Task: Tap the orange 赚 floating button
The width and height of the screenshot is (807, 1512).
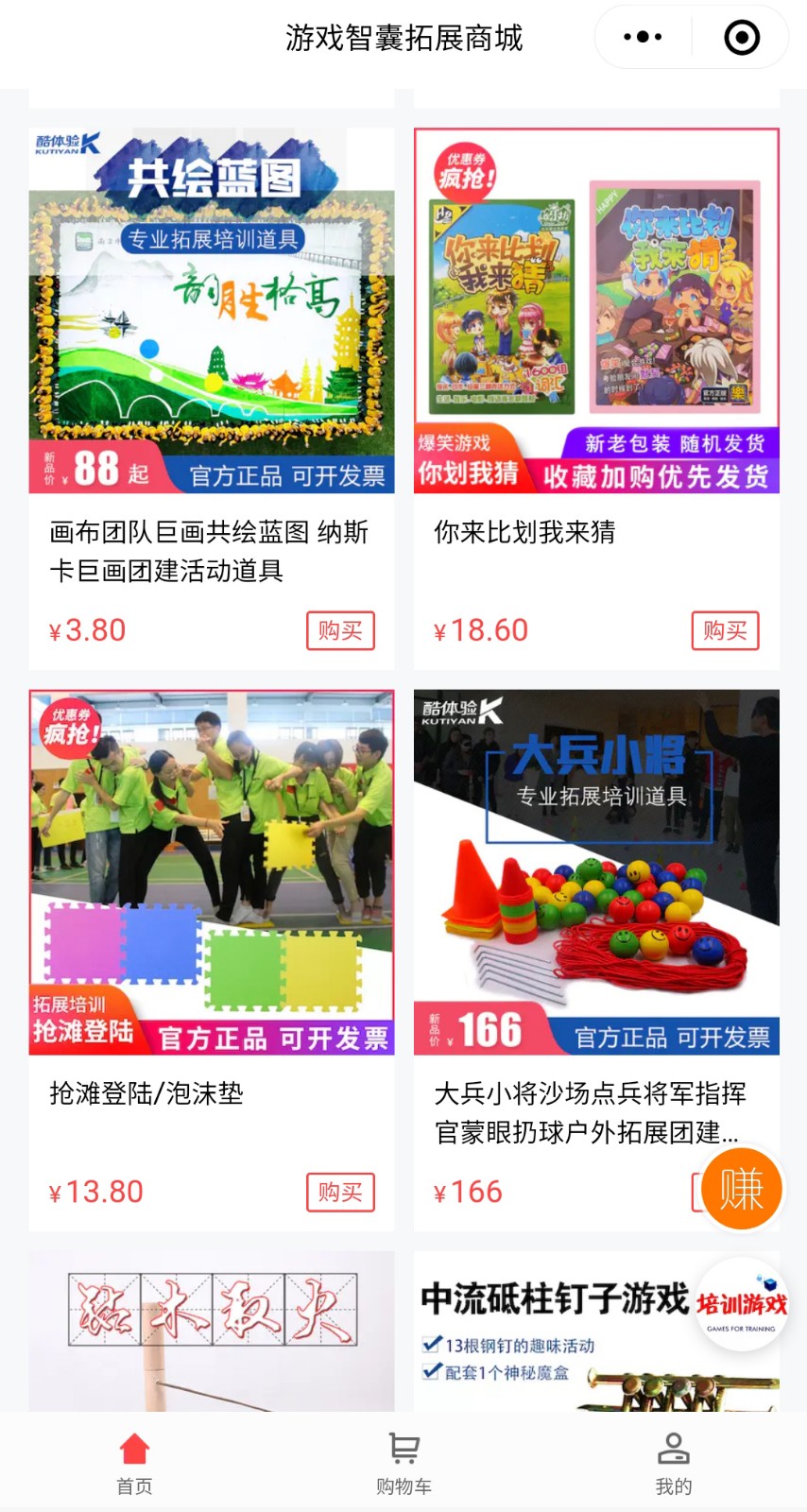Action: click(742, 1189)
